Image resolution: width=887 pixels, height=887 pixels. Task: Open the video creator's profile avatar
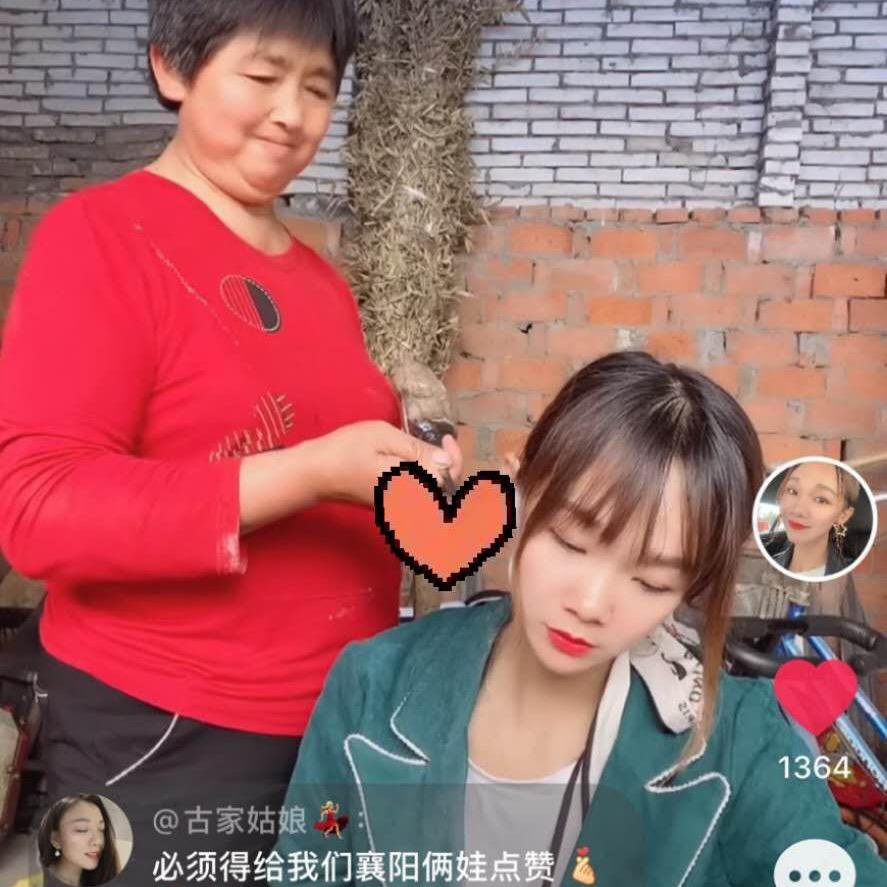[814, 519]
